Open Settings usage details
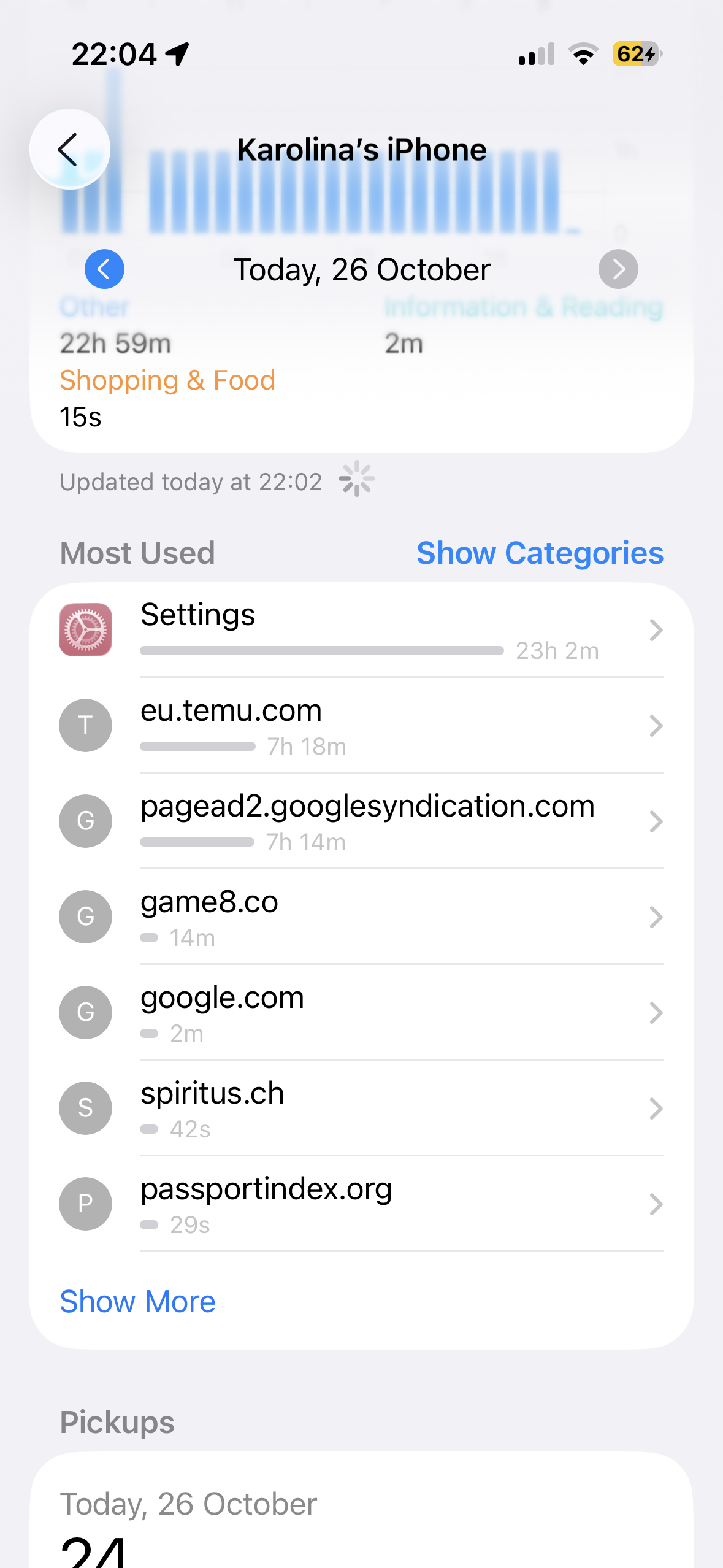The width and height of the screenshot is (723, 1568). tap(362, 630)
